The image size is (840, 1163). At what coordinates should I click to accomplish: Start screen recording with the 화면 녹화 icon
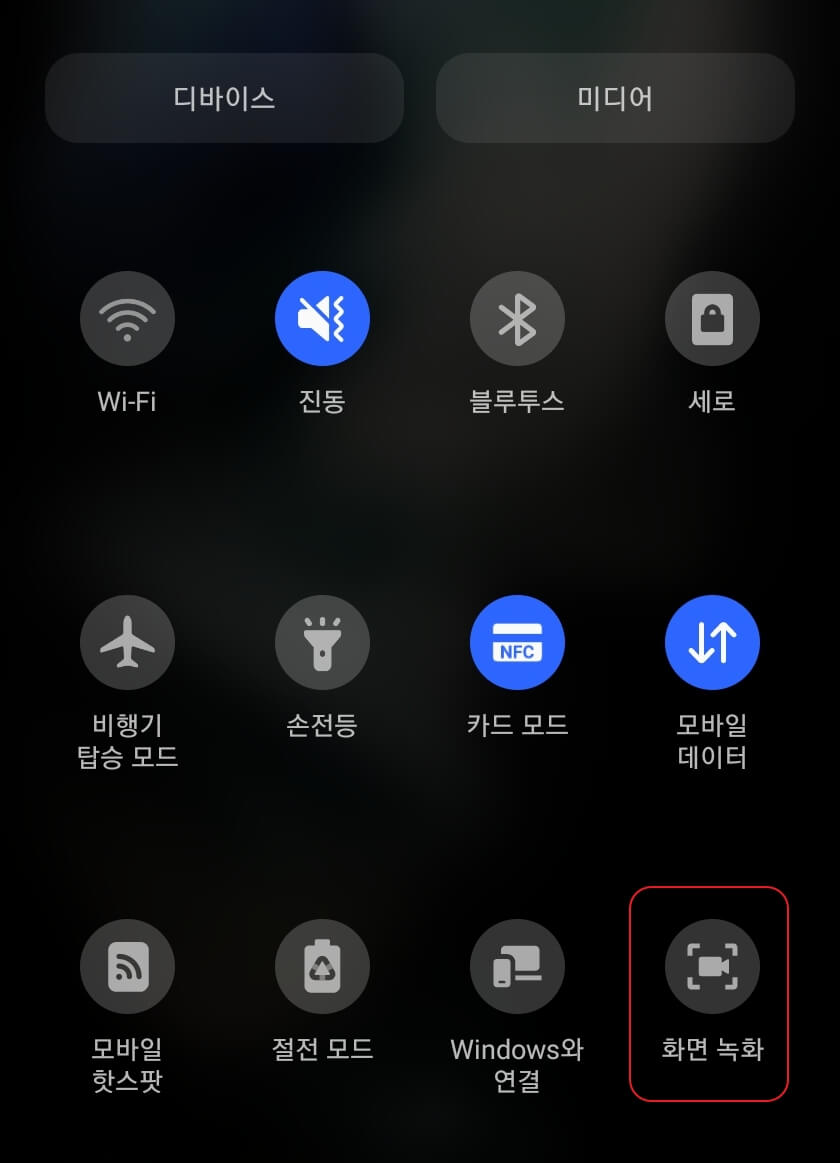[x=712, y=966]
